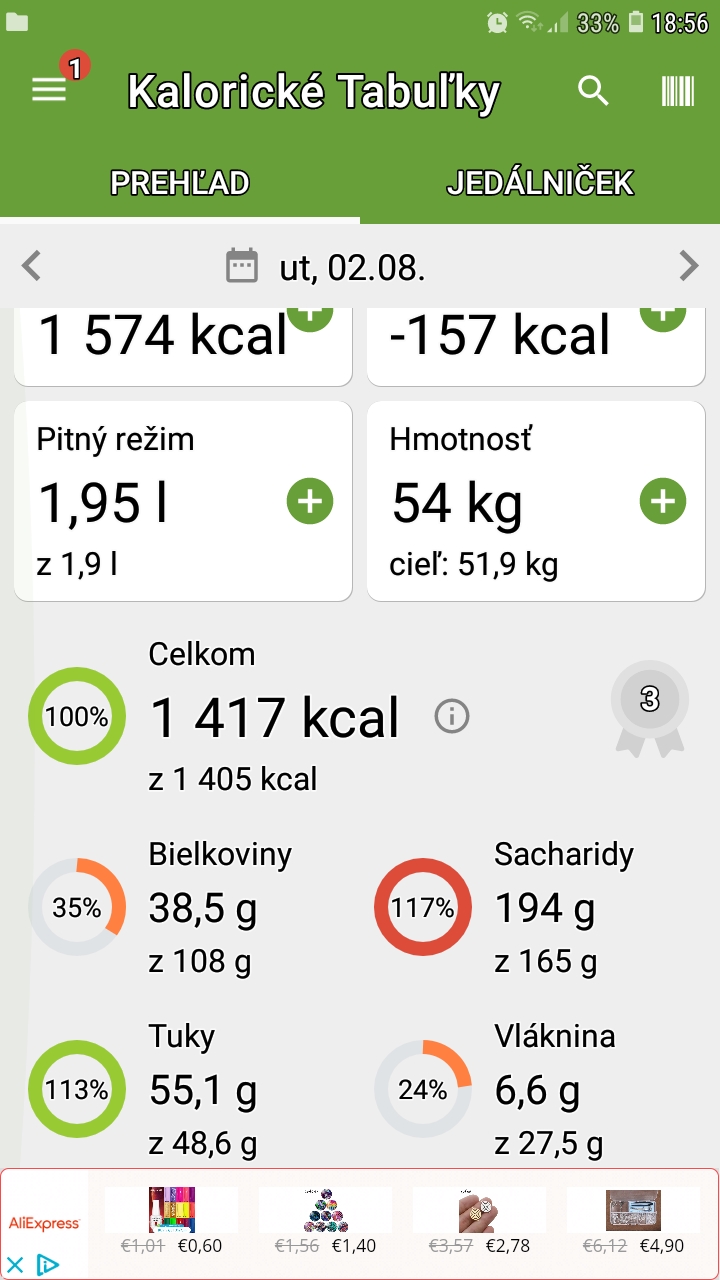Add a new weight entry in Hmotnosť
720x1280 pixels.
(662, 501)
